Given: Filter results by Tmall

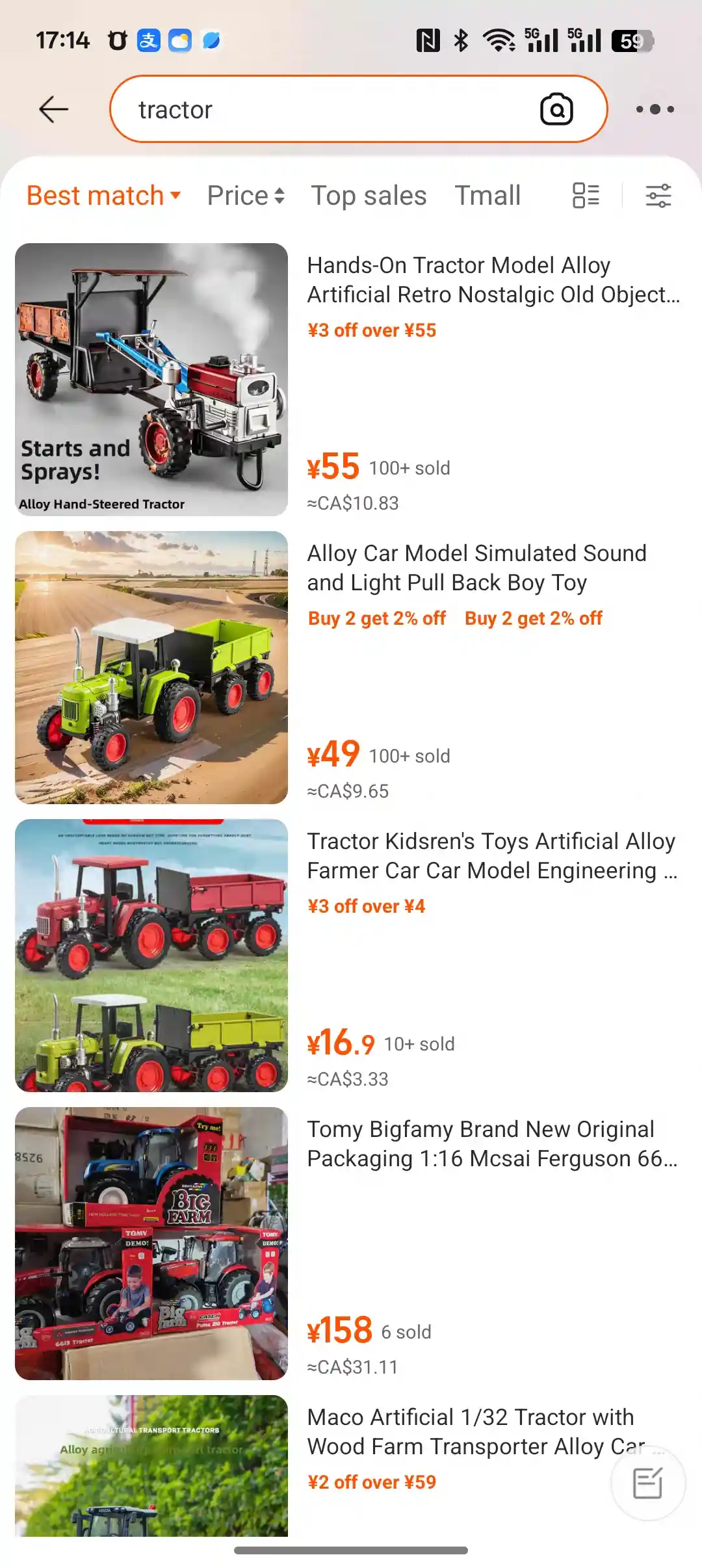Looking at the screenshot, I should point(487,196).
